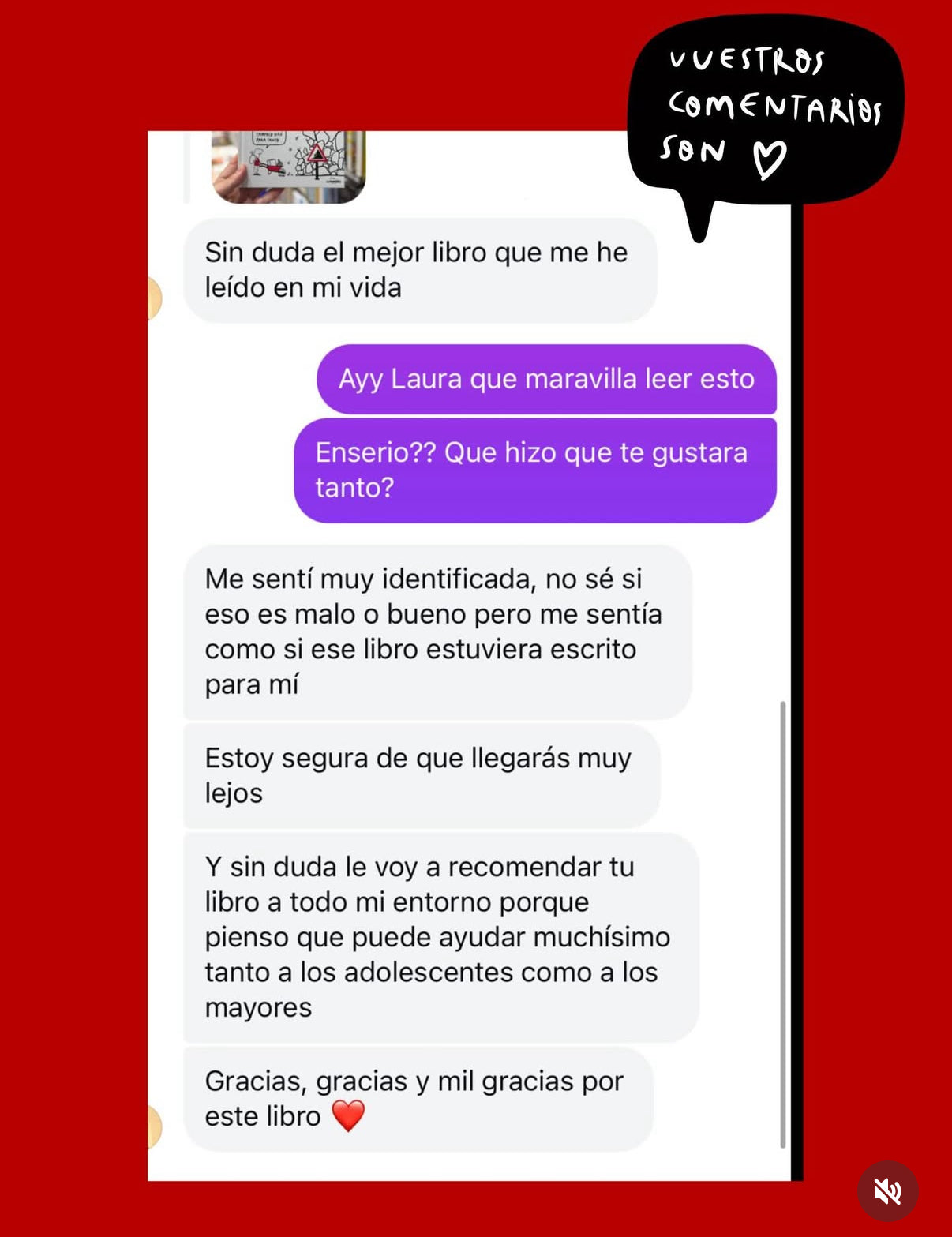This screenshot has height=1237, width=952.
Task: Unmute the video sound
Action: pyautogui.click(x=887, y=1190)
